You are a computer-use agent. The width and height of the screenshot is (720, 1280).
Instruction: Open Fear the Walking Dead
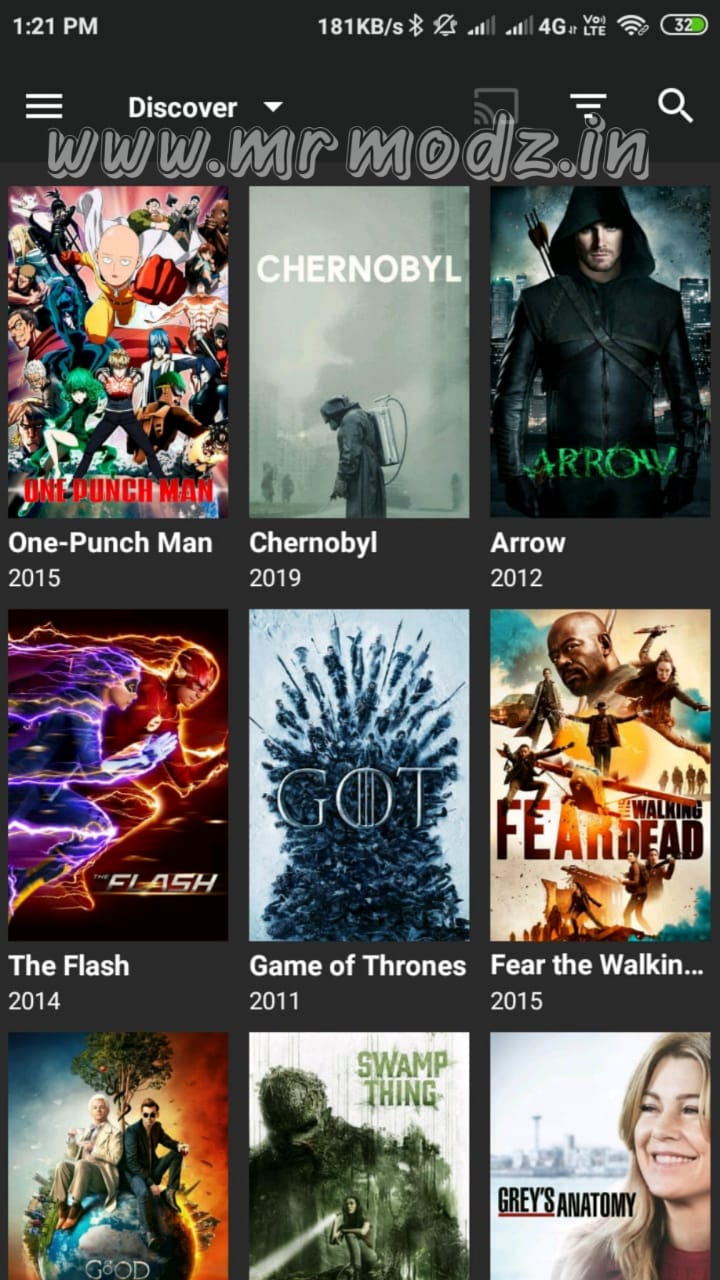[600, 775]
